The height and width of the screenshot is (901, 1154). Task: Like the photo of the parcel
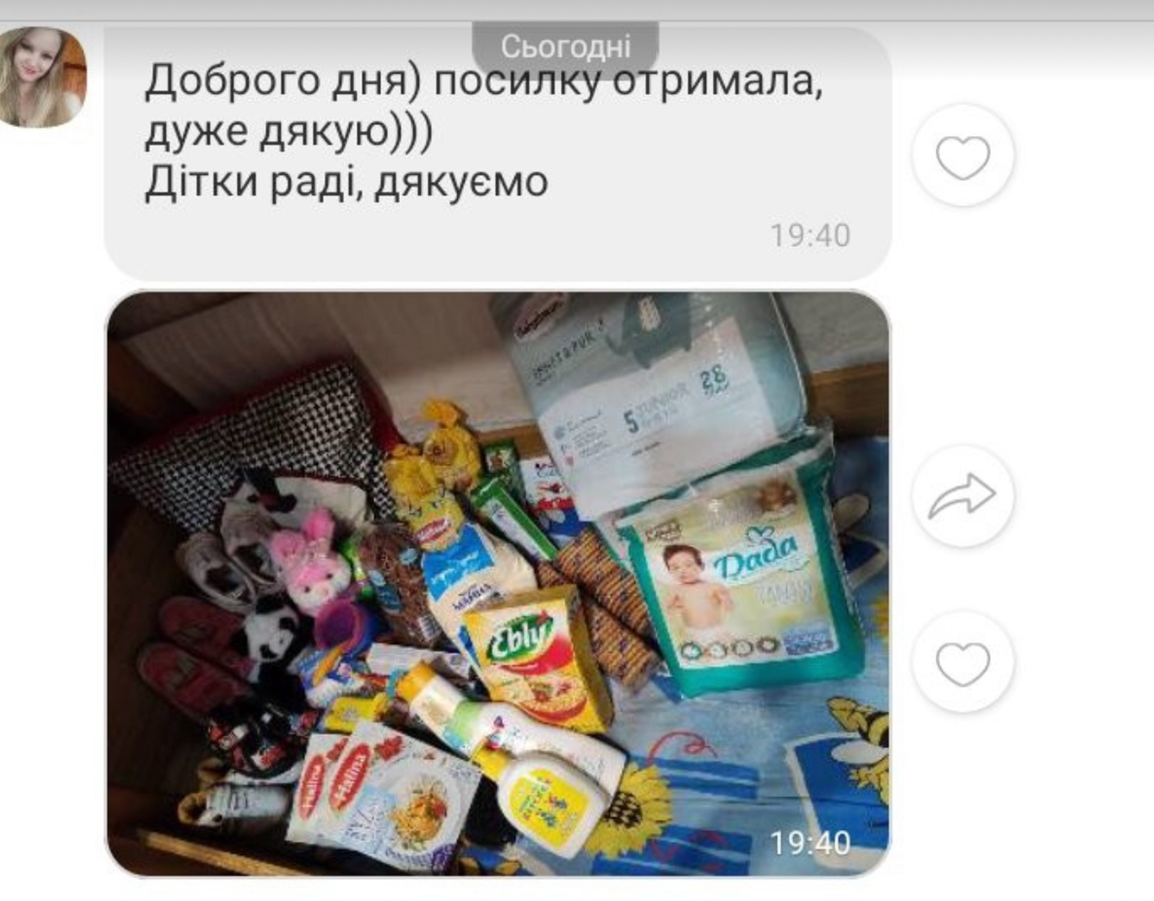pyautogui.click(x=963, y=663)
